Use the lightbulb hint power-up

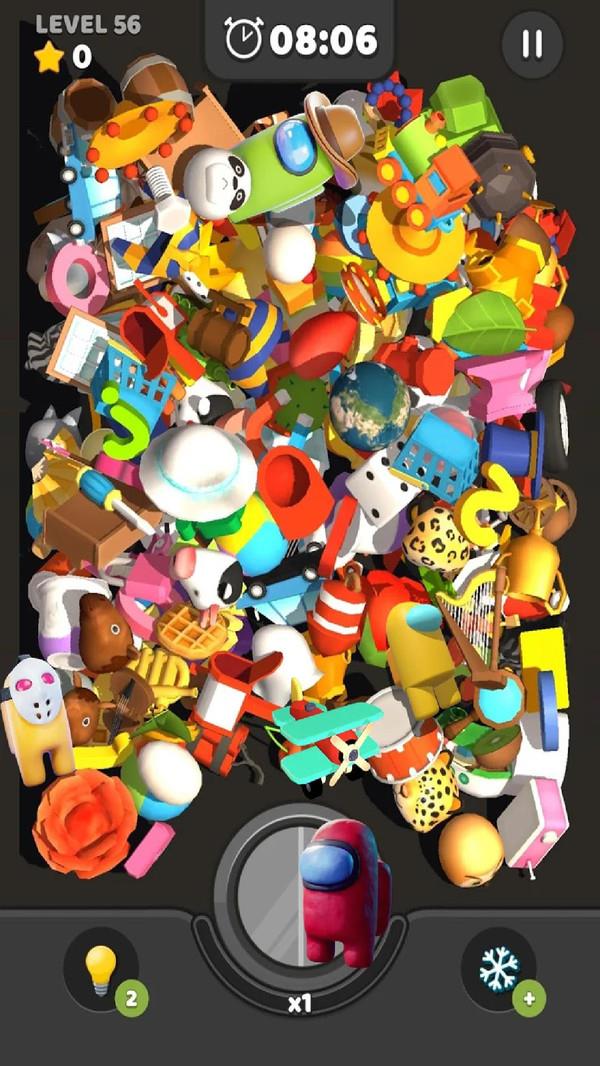pos(101,964)
